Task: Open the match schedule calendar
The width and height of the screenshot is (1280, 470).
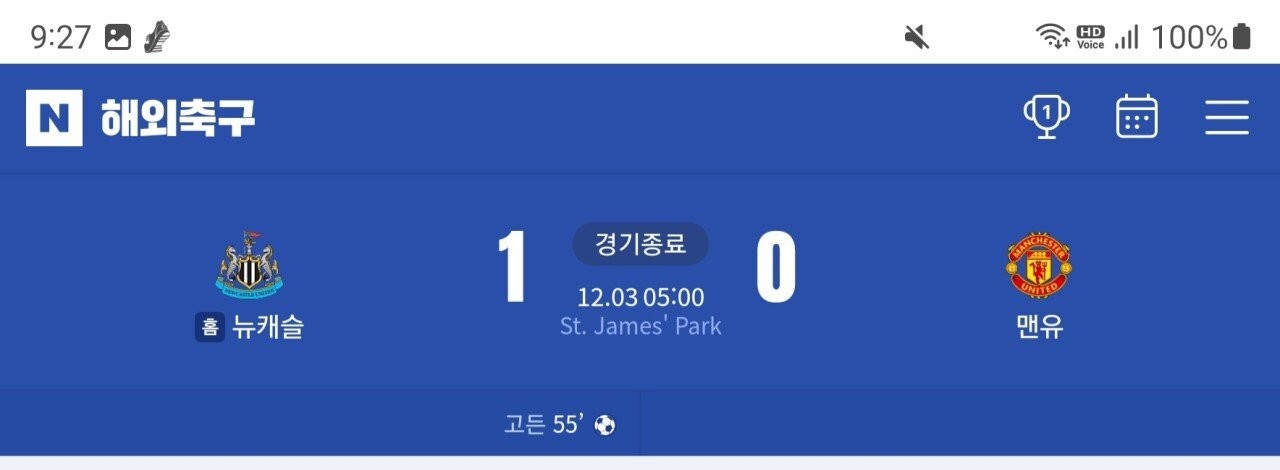Action: click(x=1137, y=117)
